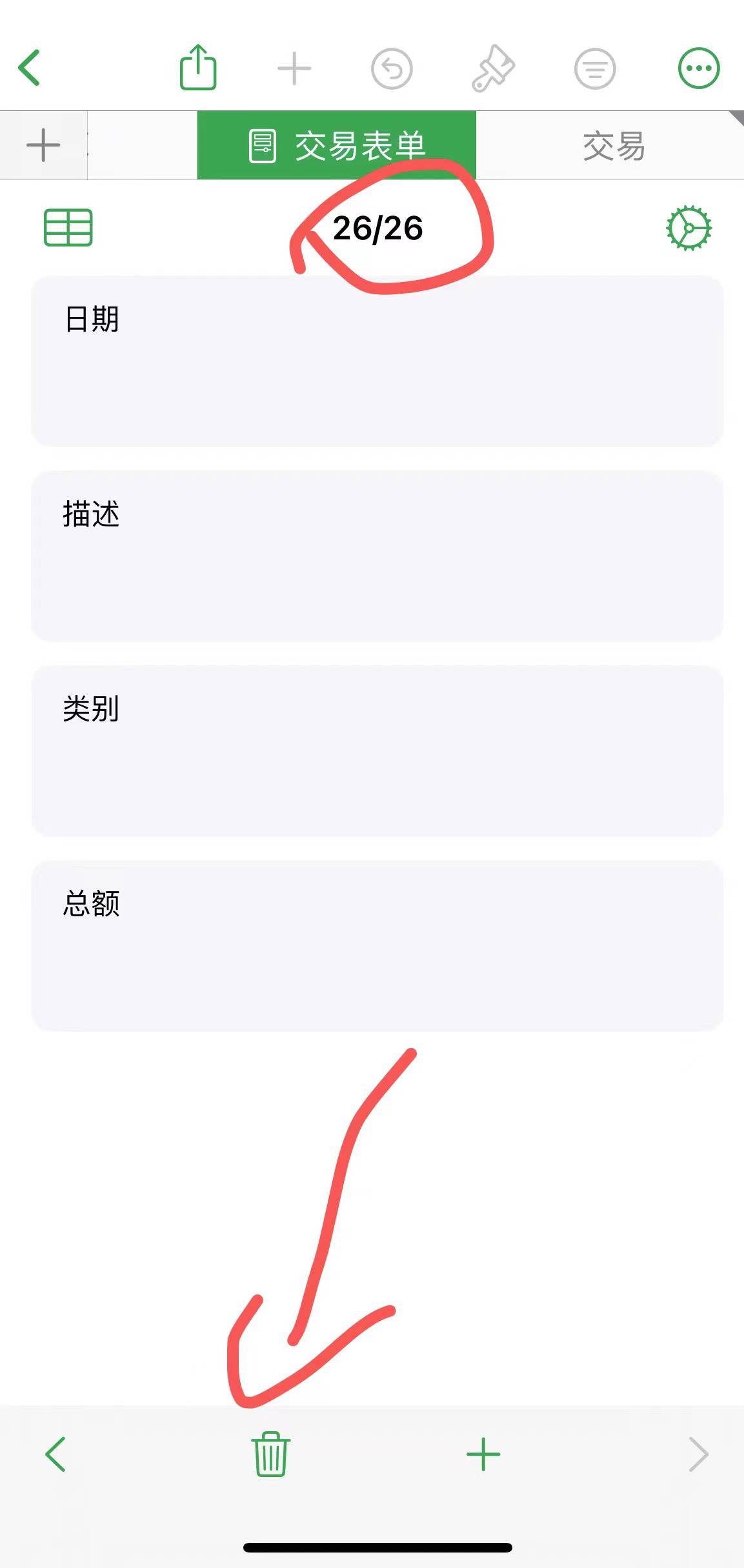Open the form setup gear
744x1568 pixels.
pyautogui.click(x=689, y=228)
